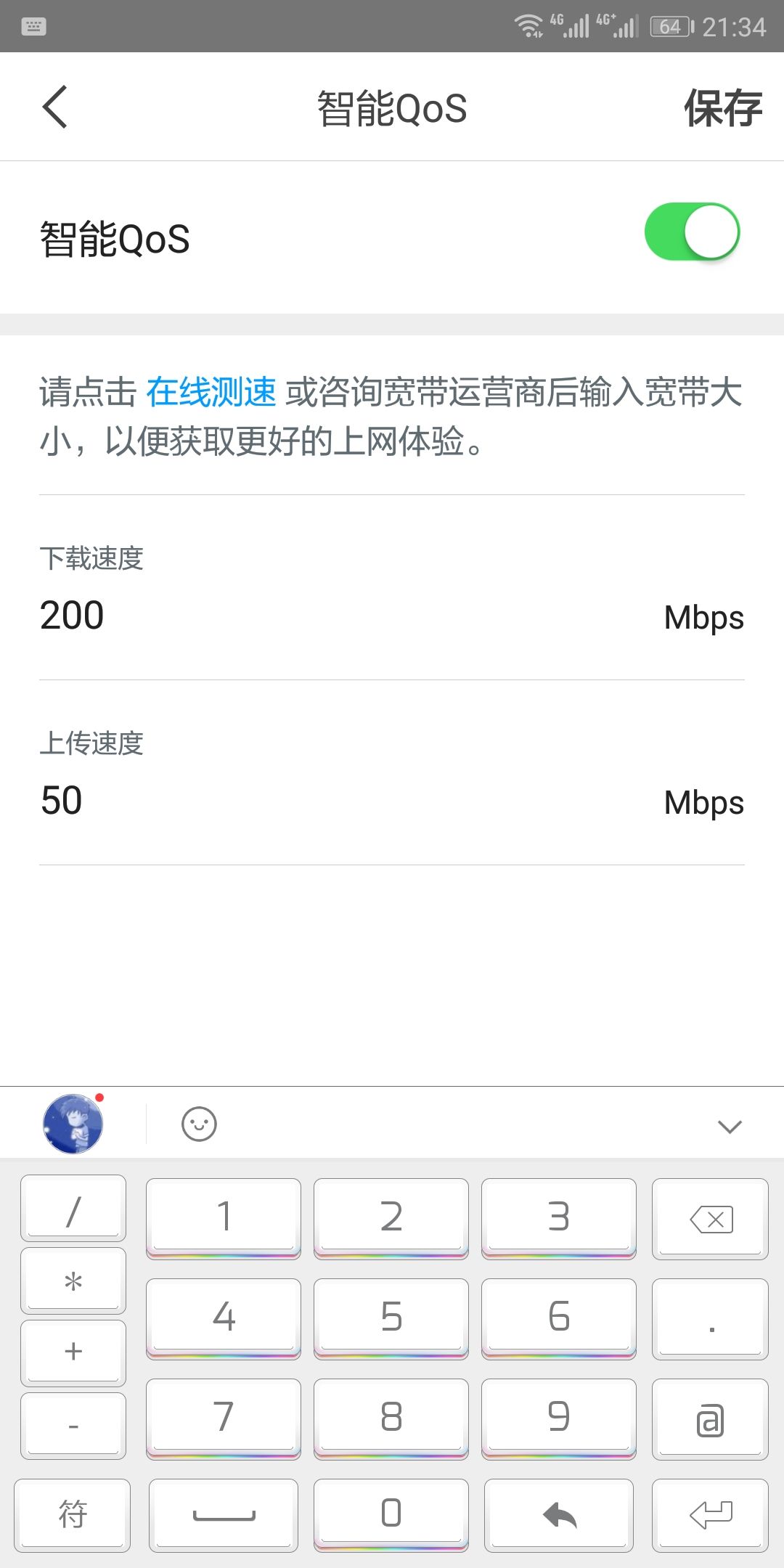
Task: Hit the enter key on the keyboard
Action: click(x=710, y=1515)
